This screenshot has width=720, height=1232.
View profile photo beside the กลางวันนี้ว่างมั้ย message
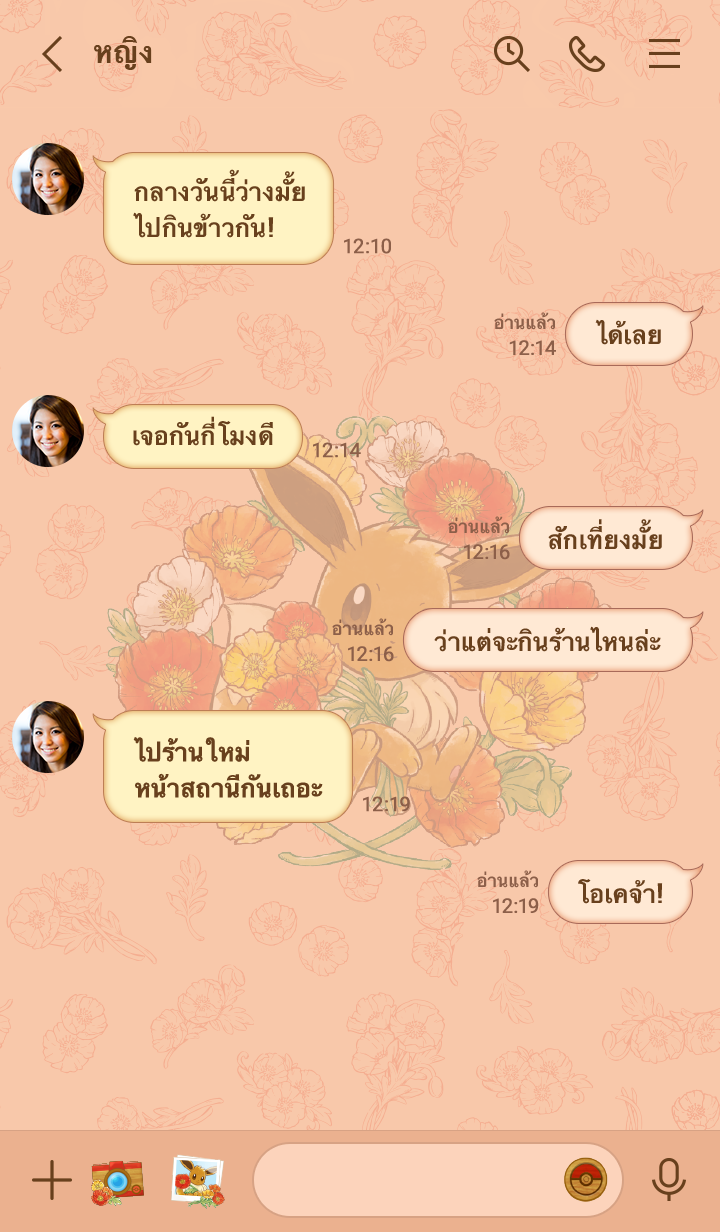48,180
